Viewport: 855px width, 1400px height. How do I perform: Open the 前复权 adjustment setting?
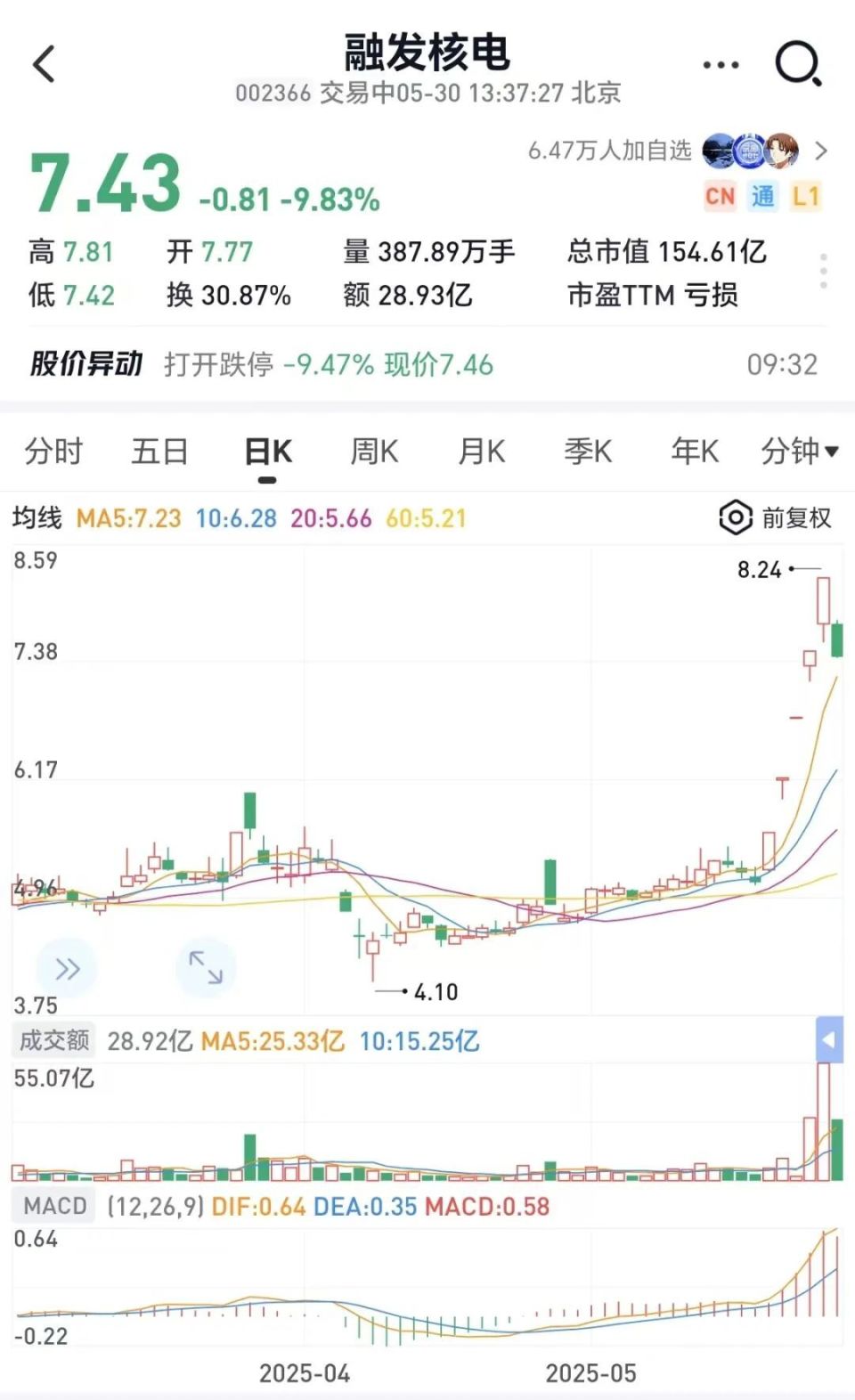(775, 517)
